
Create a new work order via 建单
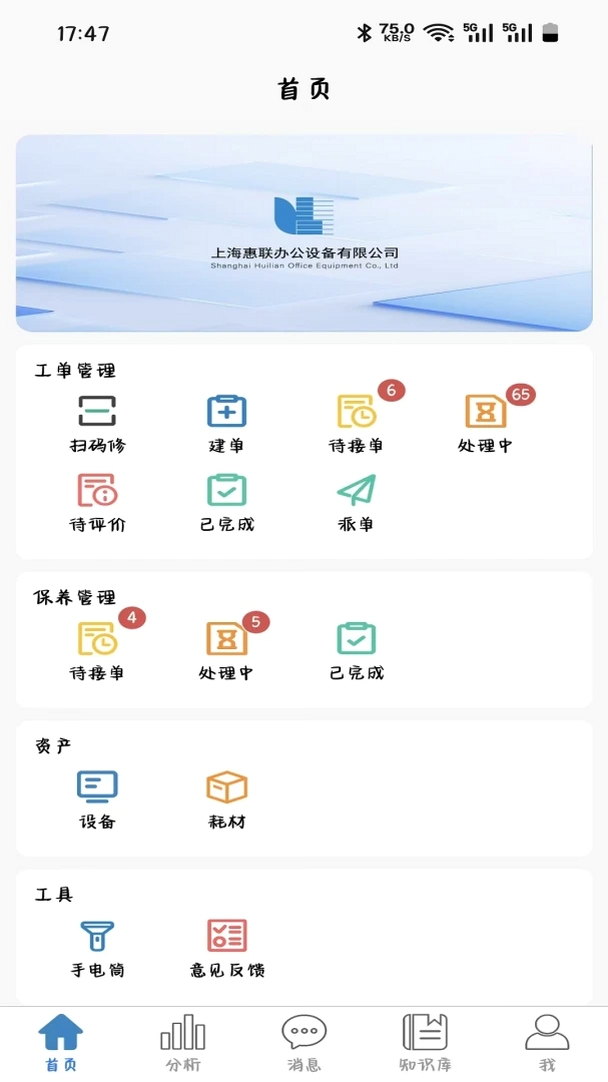coord(226,424)
